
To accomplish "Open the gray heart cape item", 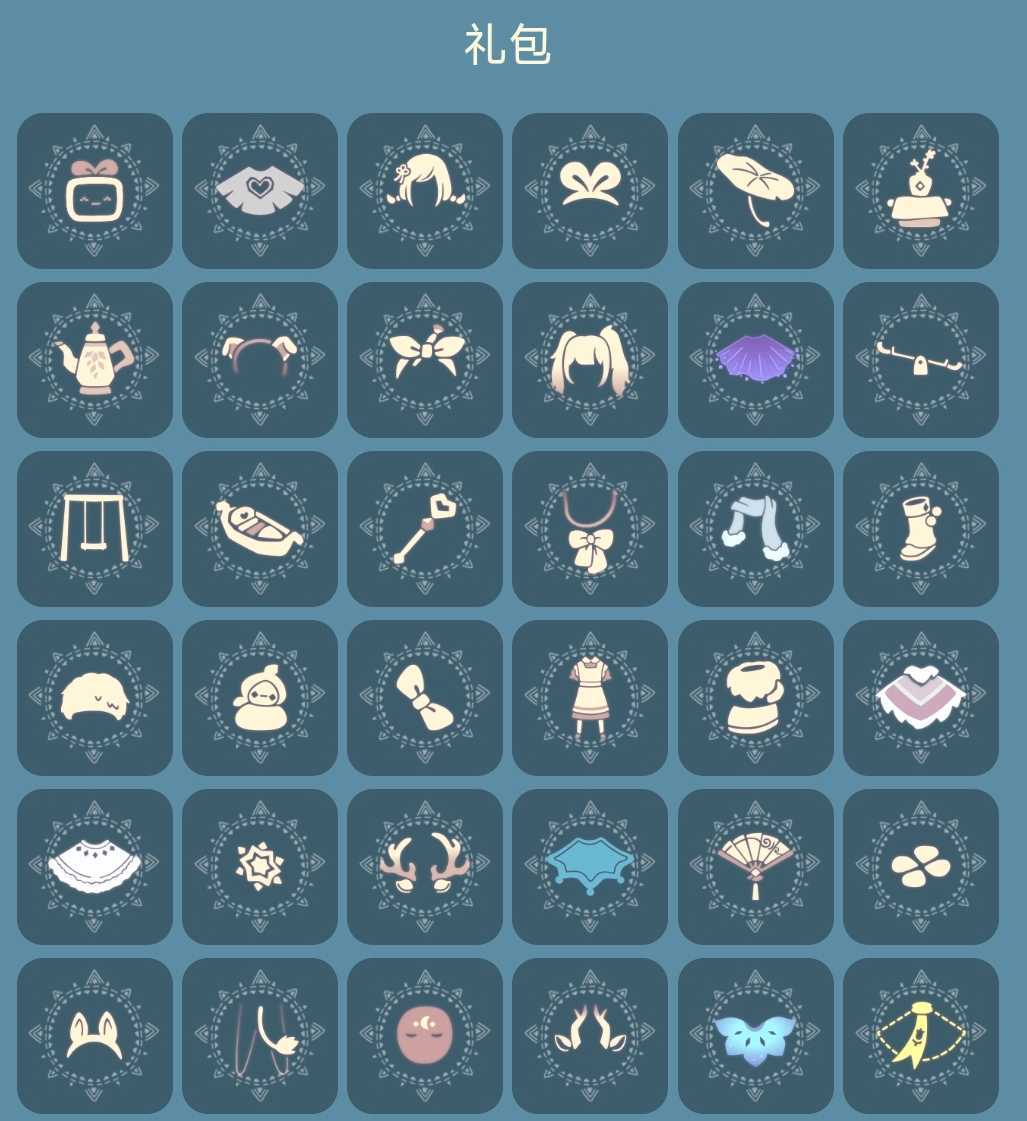I will pos(259,191).
